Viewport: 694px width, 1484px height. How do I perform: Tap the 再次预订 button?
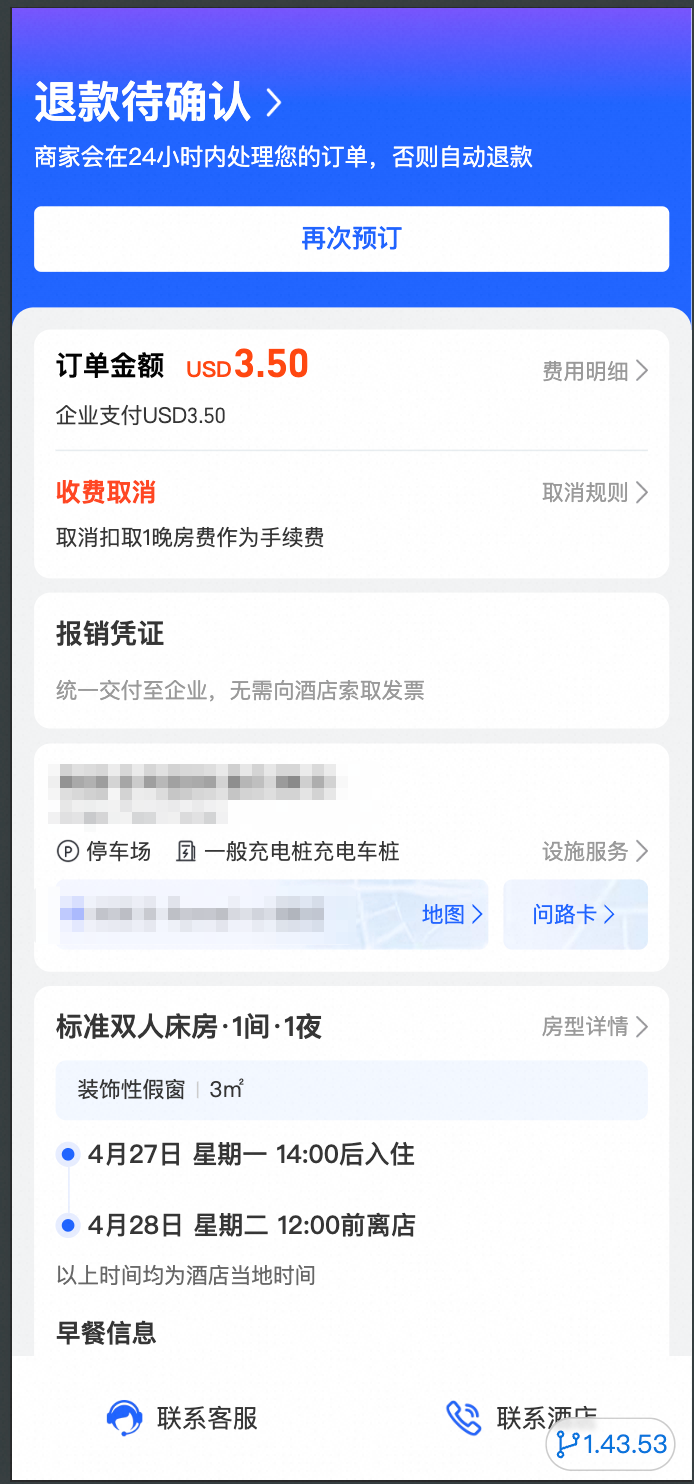pyautogui.click(x=351, y=239)
